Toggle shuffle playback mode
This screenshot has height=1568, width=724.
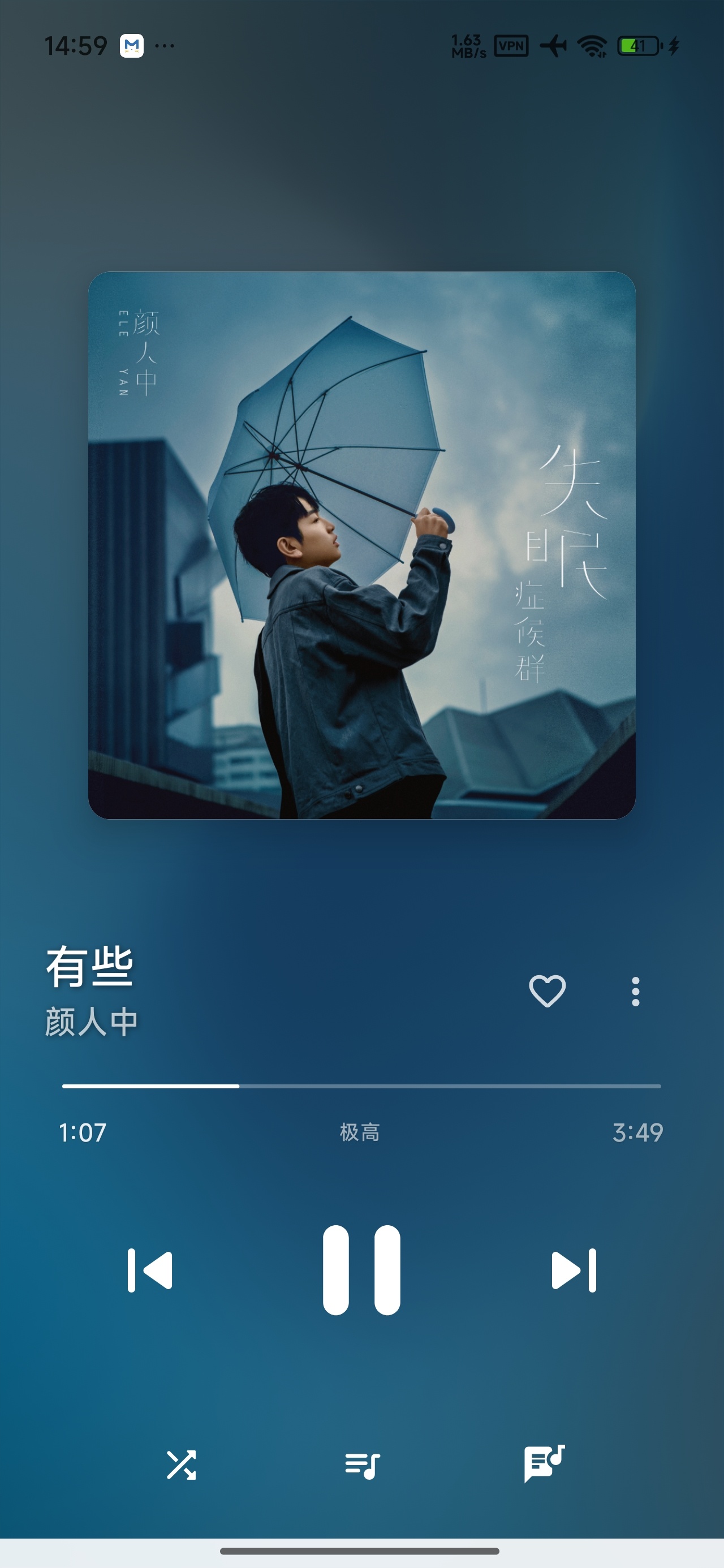coord(182,1464)
